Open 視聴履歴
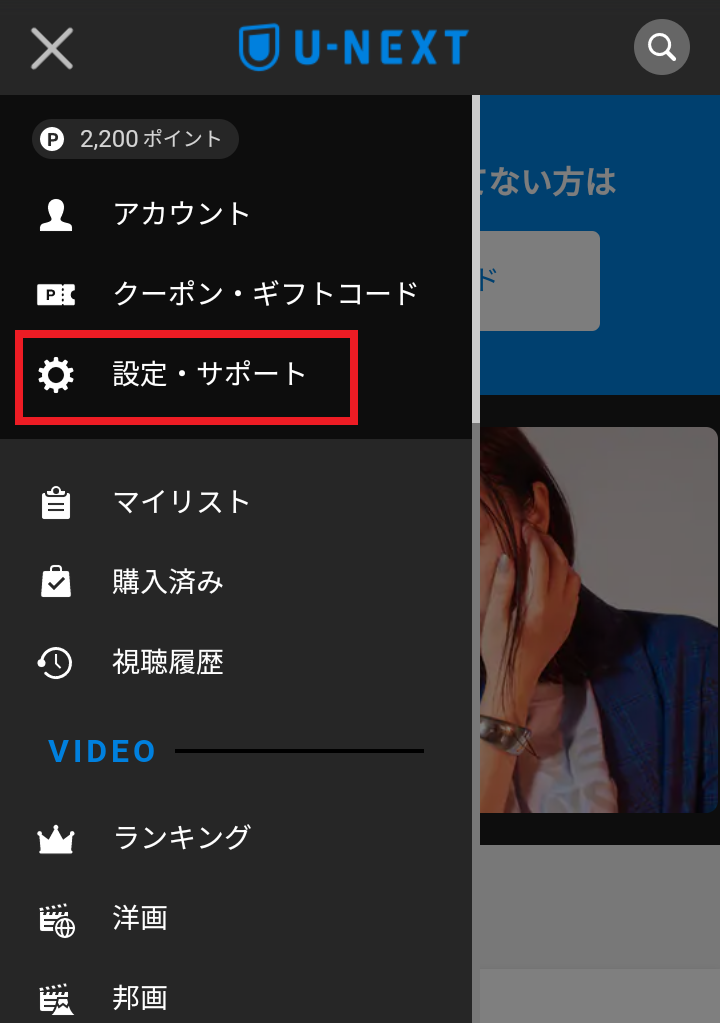Viewport: 720px width, 1023px height. point(167,662)
